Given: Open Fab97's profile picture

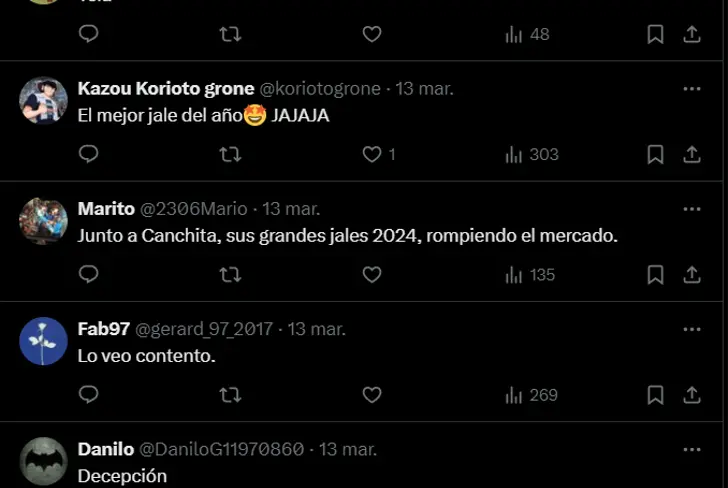Looking at the screenshot, I should point(43,341).
